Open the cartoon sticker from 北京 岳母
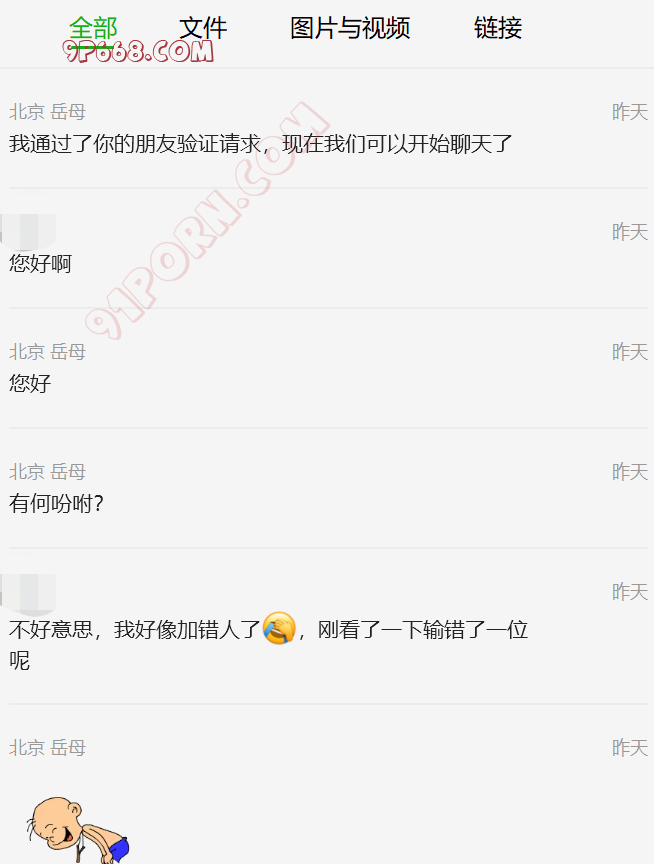 pos(76,830)
